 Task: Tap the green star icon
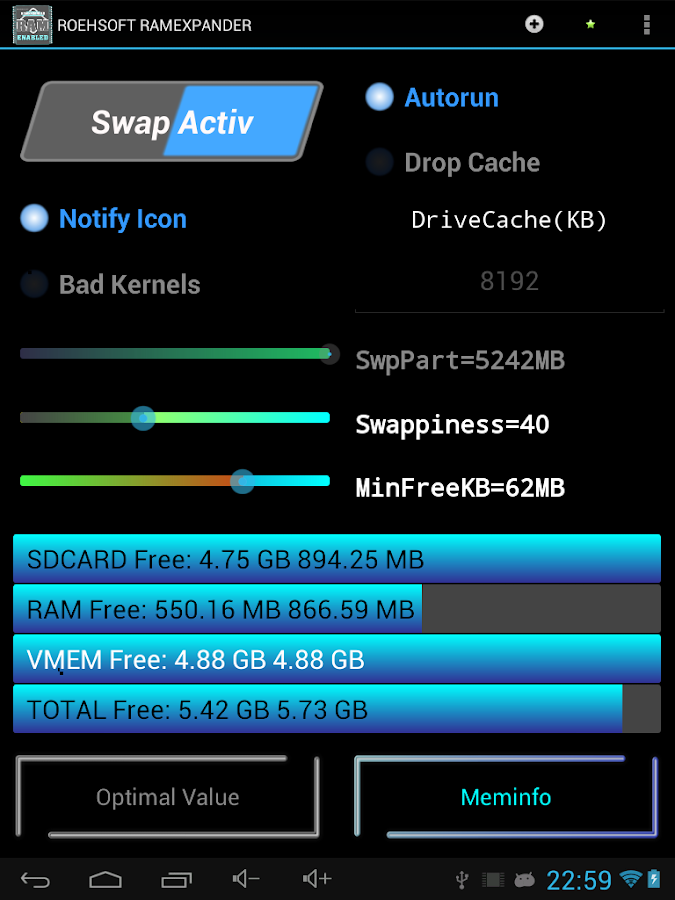pos(590,24)
